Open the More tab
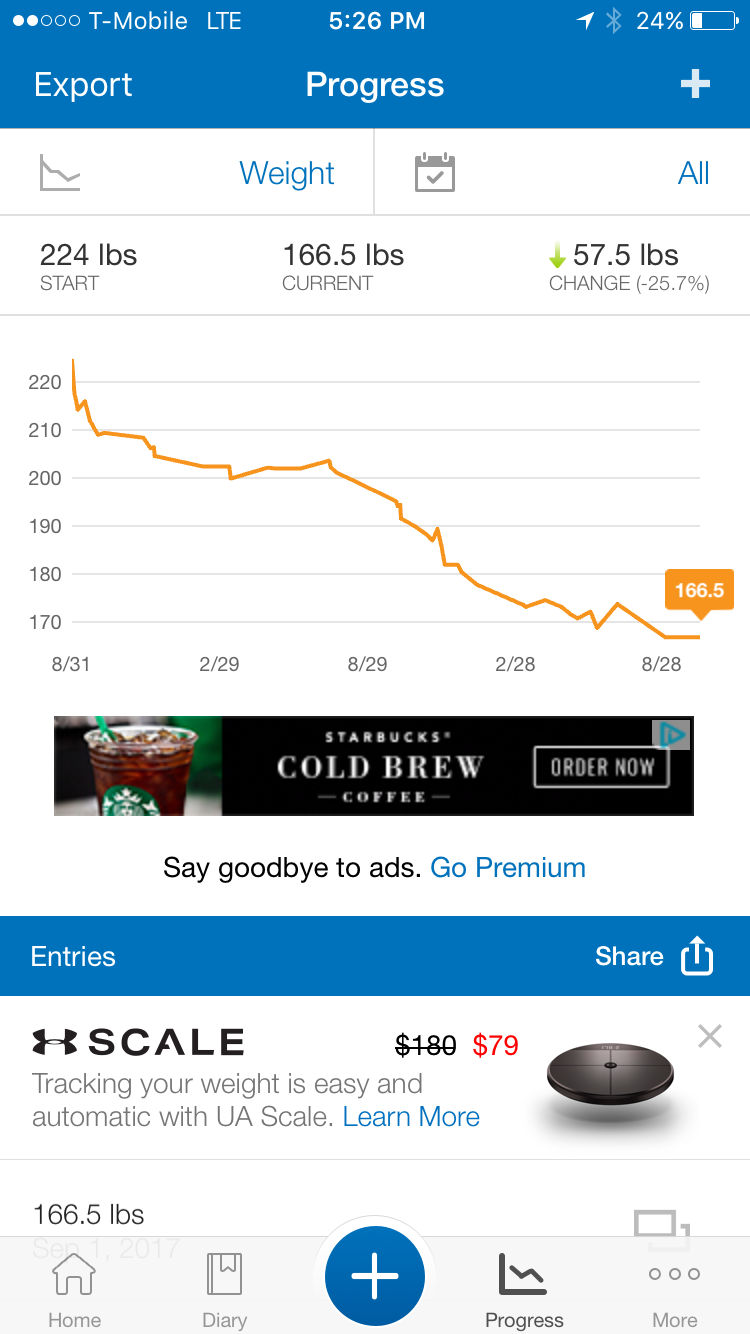 point(674,1290)
